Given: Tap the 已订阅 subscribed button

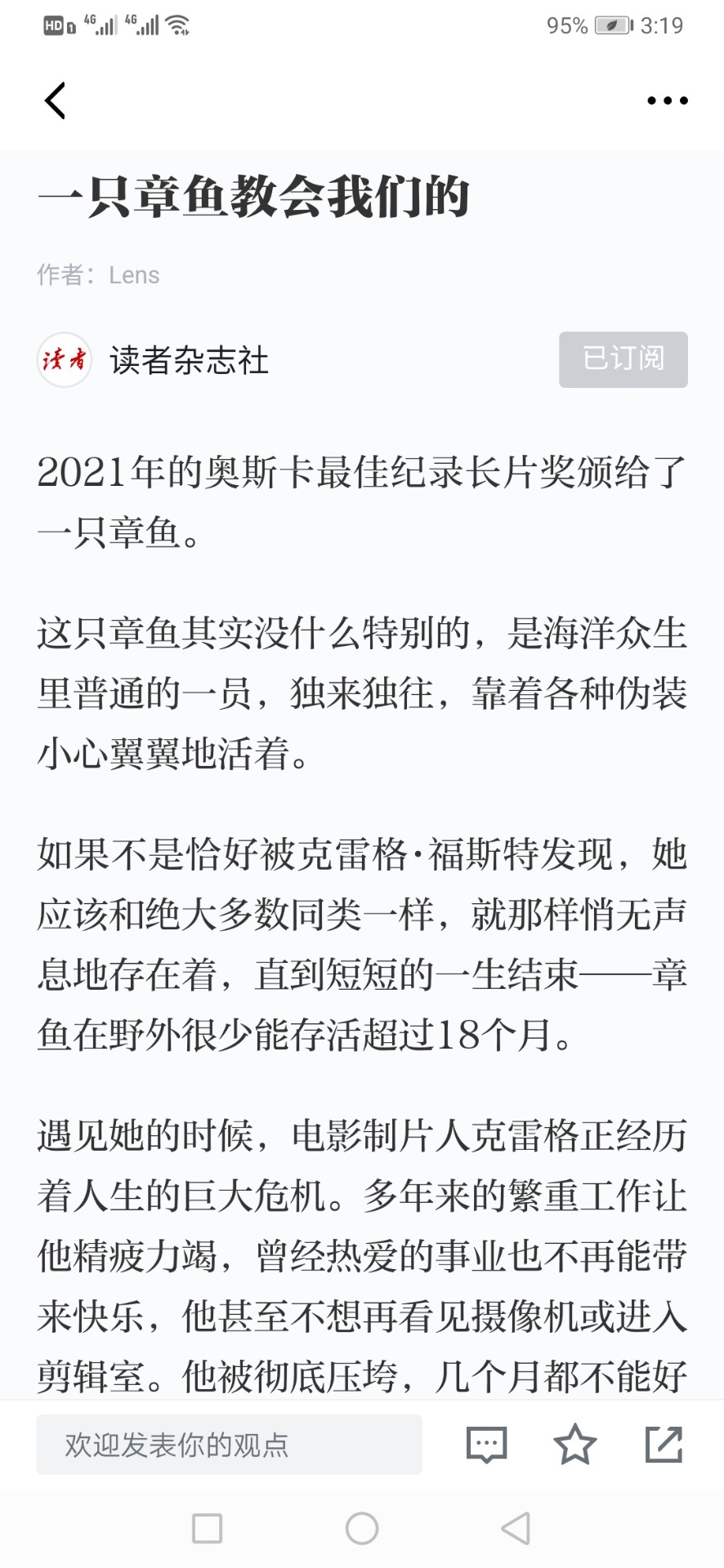Looking at the screenshot, I should tap(623, 359).
